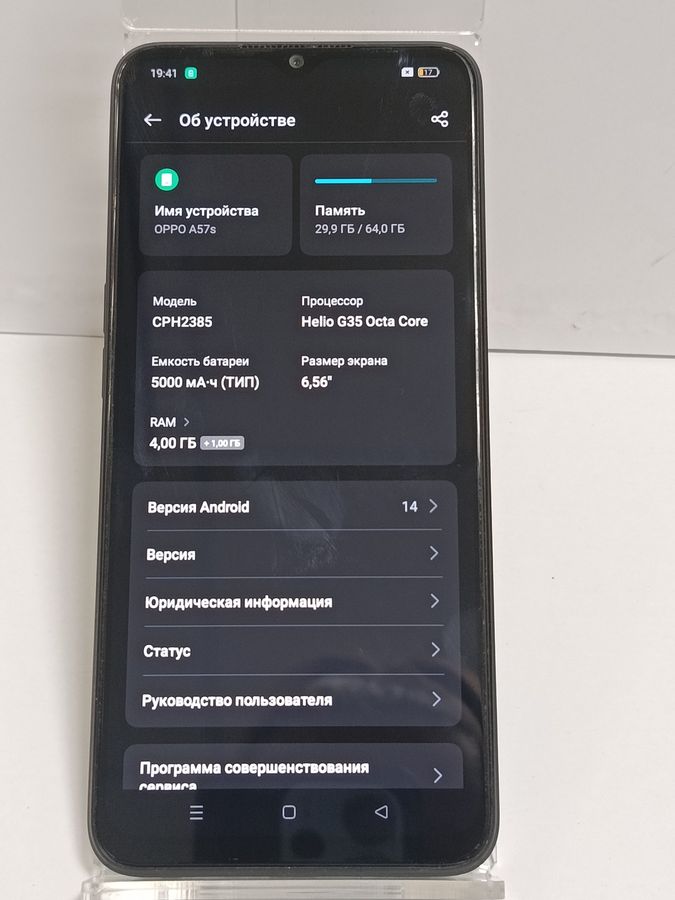Image resolution: width=675 pixels, height=900 pixels.
Task: Open the Память storage card
Action: point(376,204)
